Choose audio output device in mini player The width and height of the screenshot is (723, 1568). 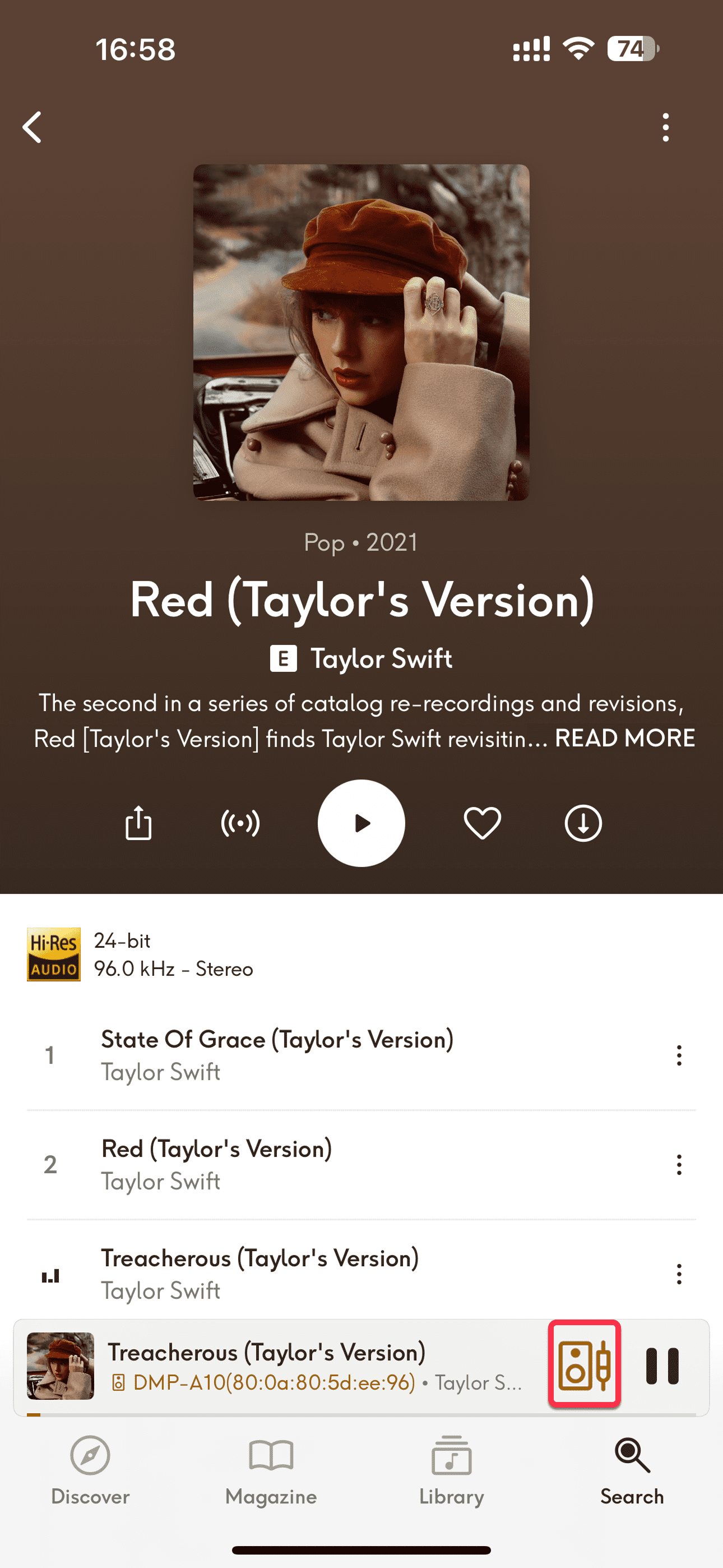tap(584, 1366)
